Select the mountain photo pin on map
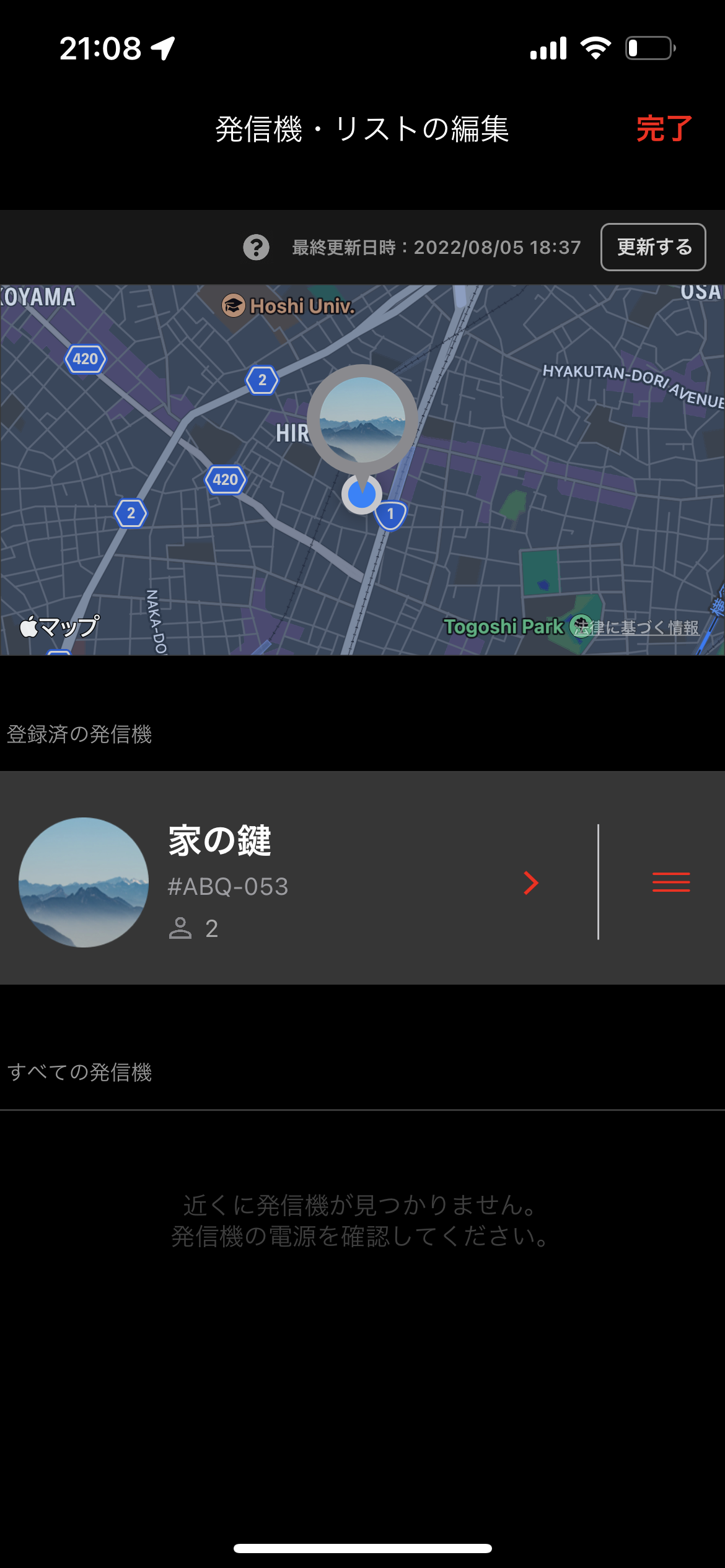This screenshot has height=1568, width=725. click(x=362, y=420)
